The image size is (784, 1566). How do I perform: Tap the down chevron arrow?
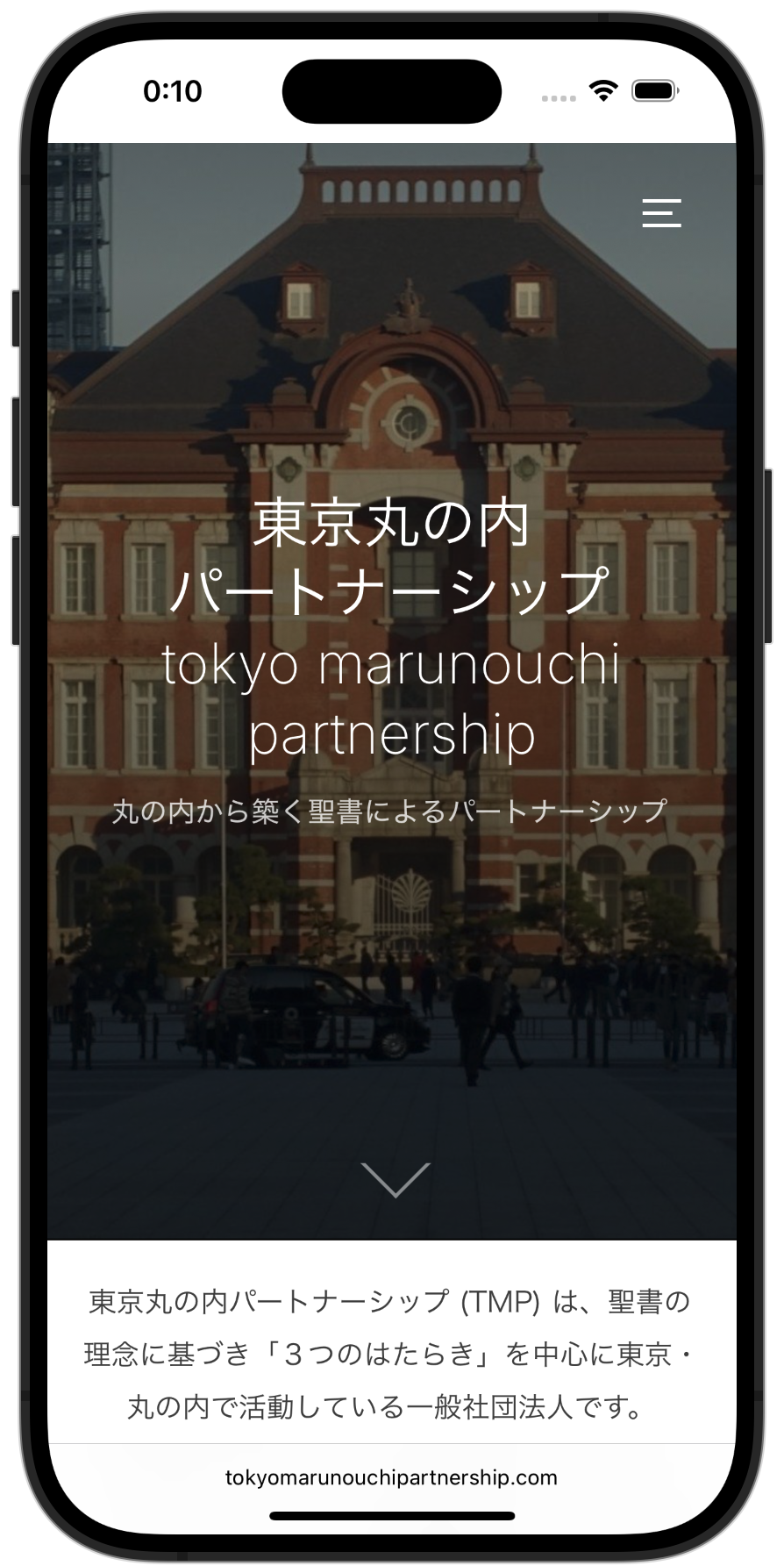pos(395,1179)
